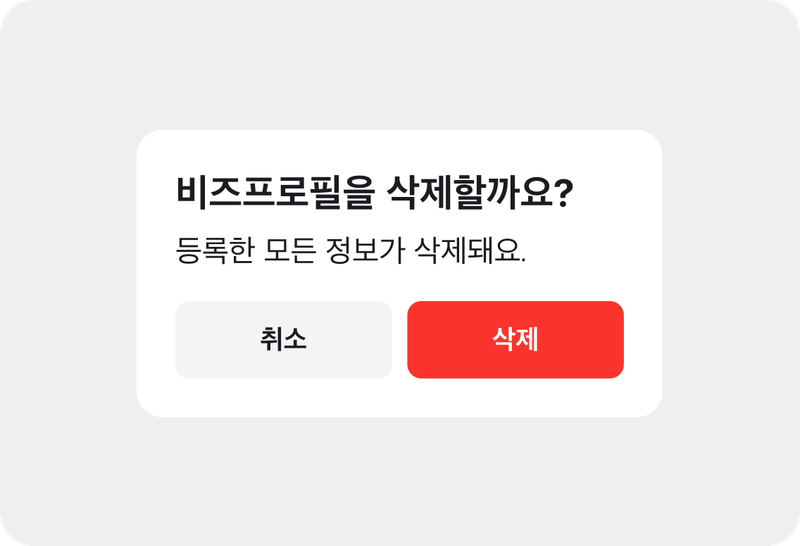Tap the 취소 button to cancel
Viewport: 800px width, 546px height.
tap(283, 340)
